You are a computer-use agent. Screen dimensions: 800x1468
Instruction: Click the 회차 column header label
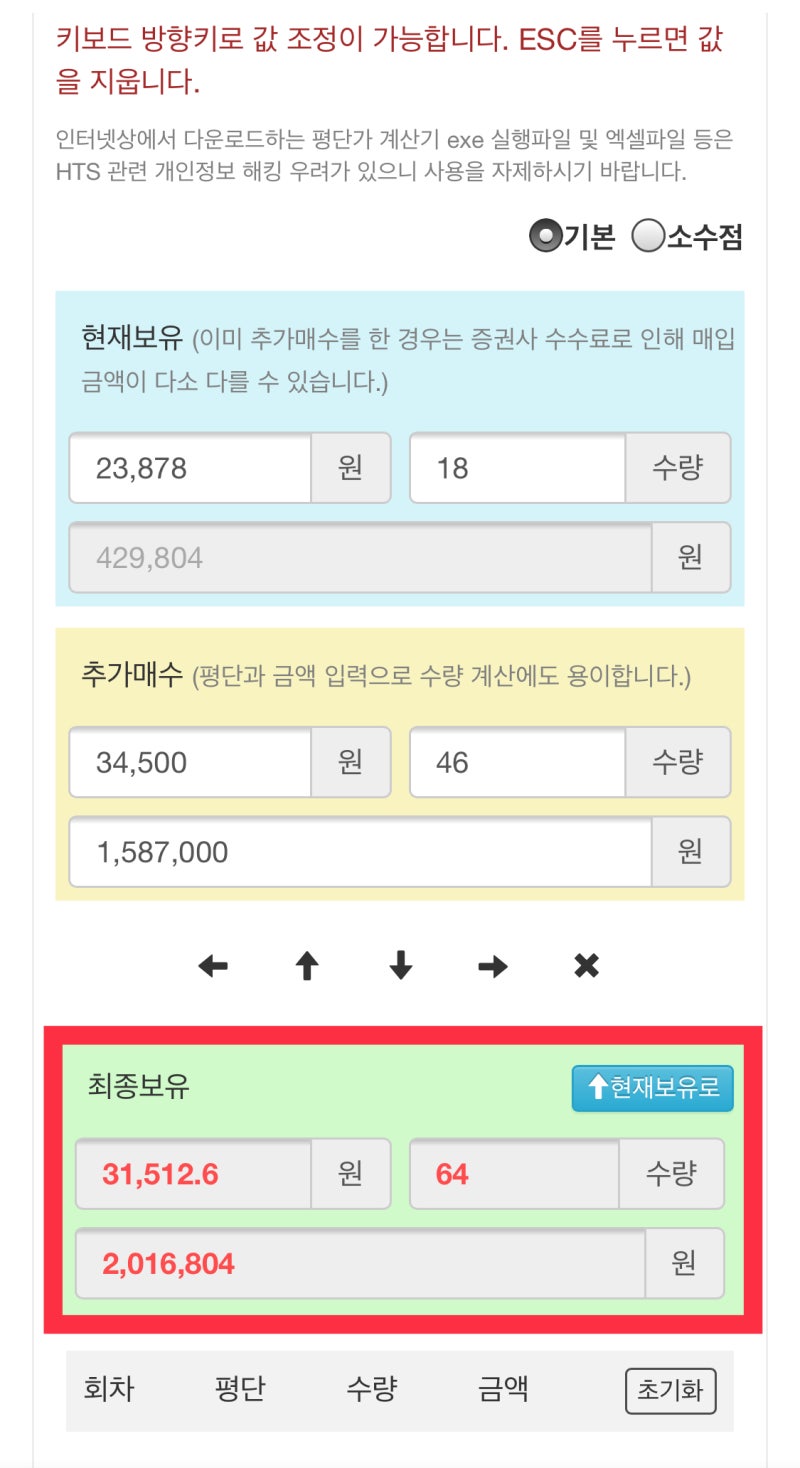pyautogui.click(x=108, y=1389)
